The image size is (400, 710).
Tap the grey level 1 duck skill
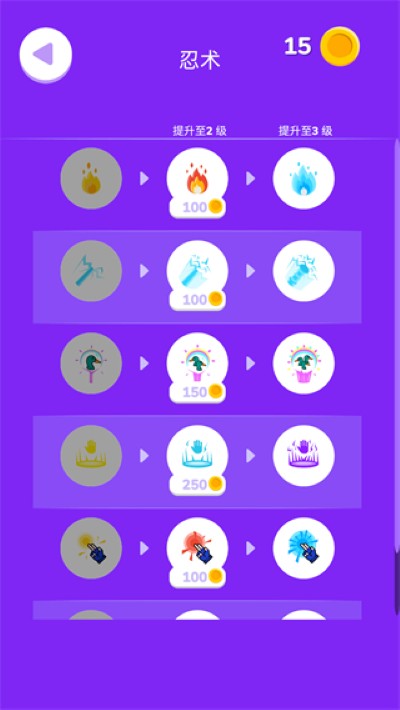click(x=91, y=363)
